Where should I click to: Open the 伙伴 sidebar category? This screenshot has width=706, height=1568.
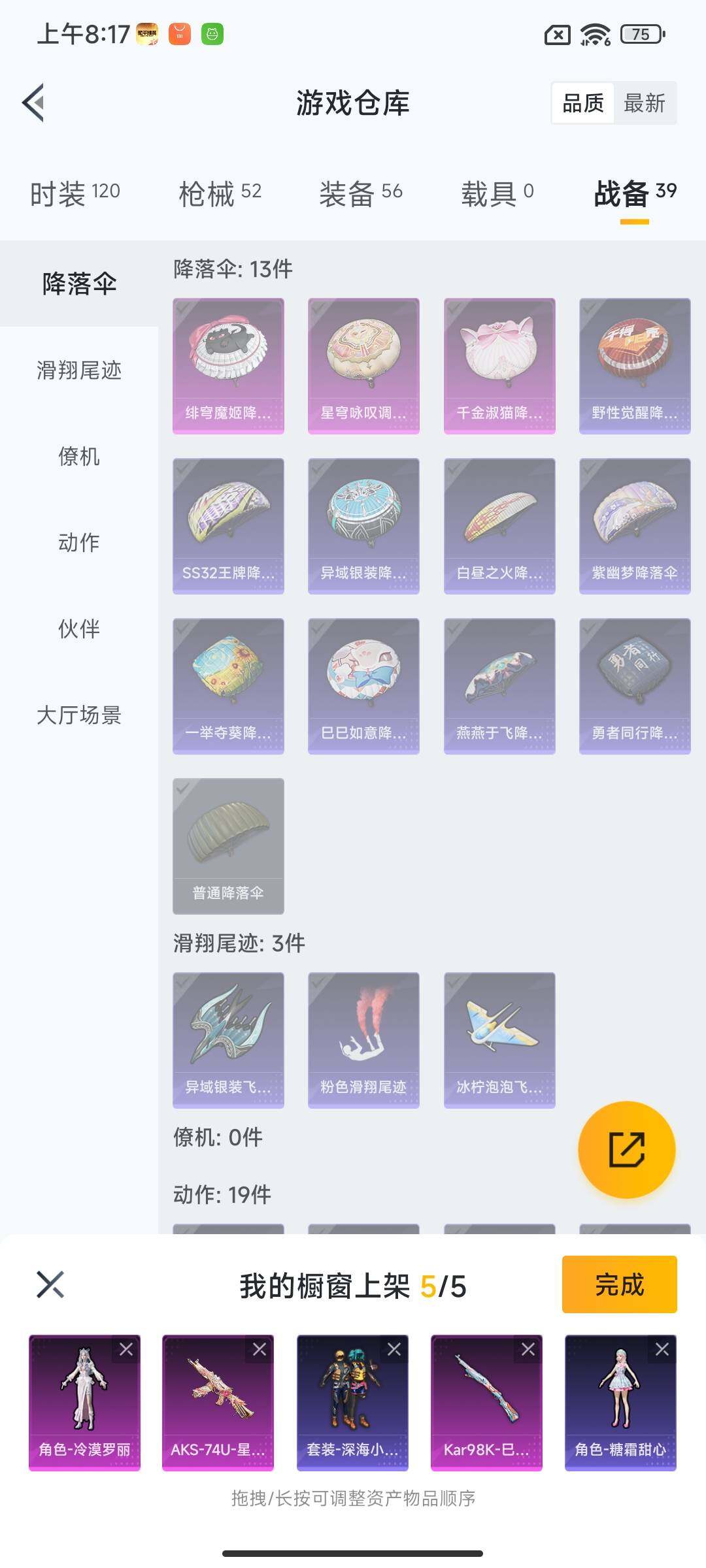(x=79, y=629)
